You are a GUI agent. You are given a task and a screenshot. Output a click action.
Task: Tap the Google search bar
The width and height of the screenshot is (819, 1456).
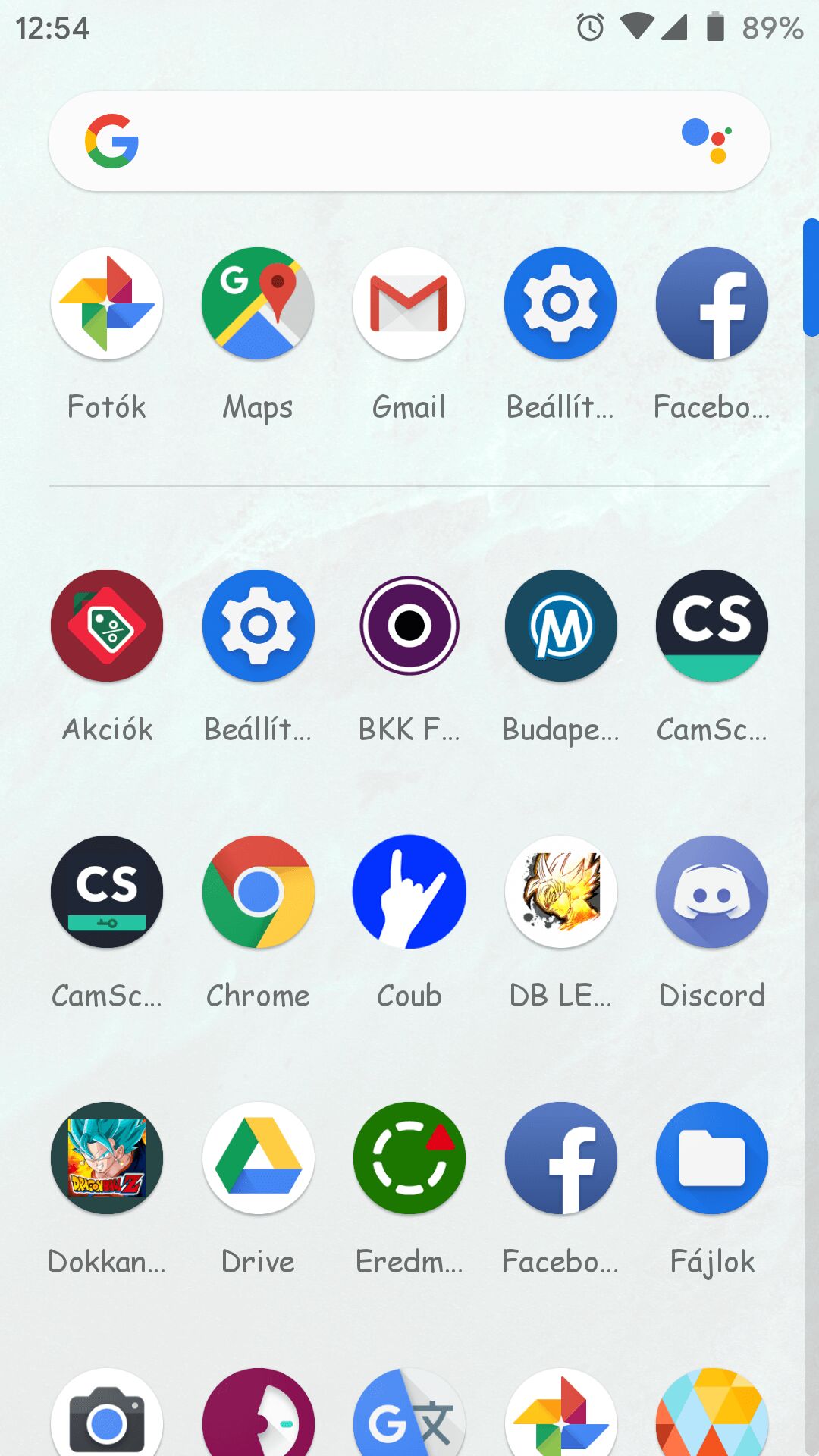pyautogui.click(x=394, y=141)
